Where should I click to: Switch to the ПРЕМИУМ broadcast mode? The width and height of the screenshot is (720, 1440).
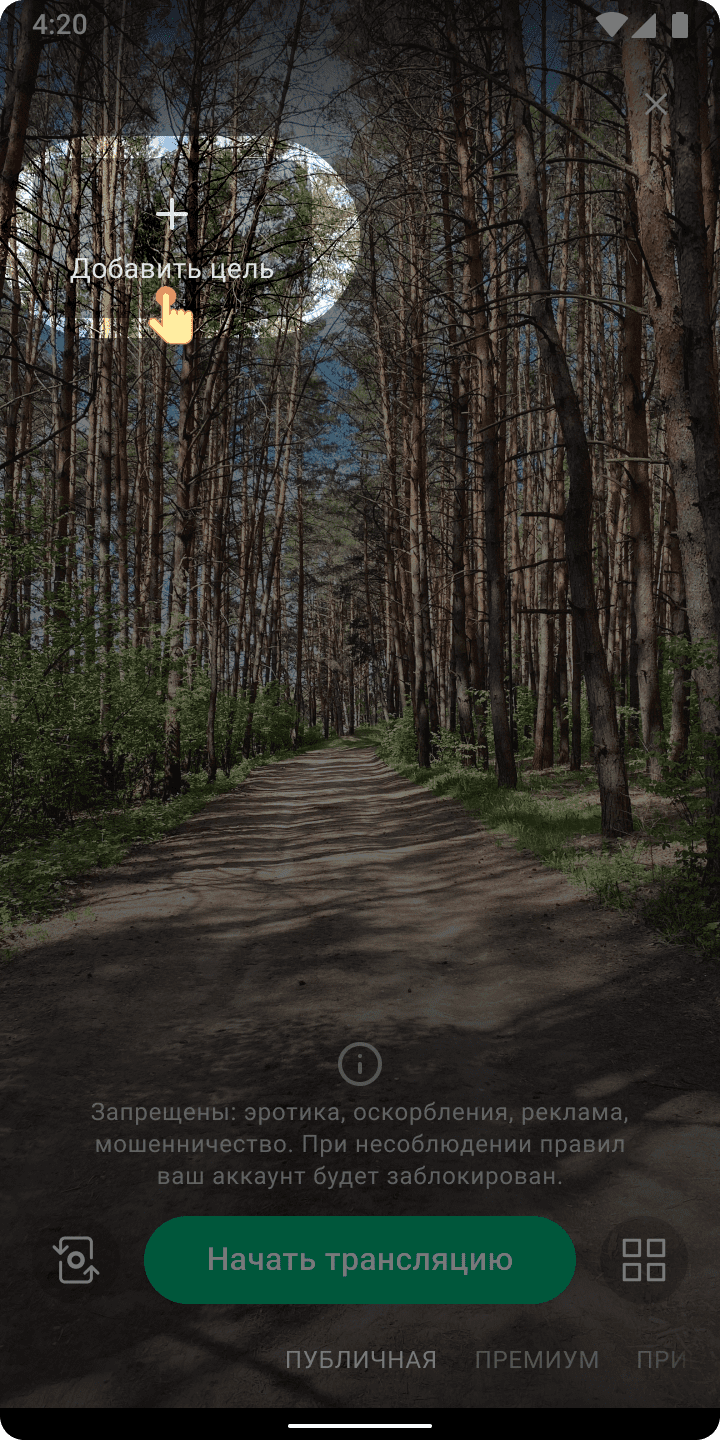(x=536, y=1360)
